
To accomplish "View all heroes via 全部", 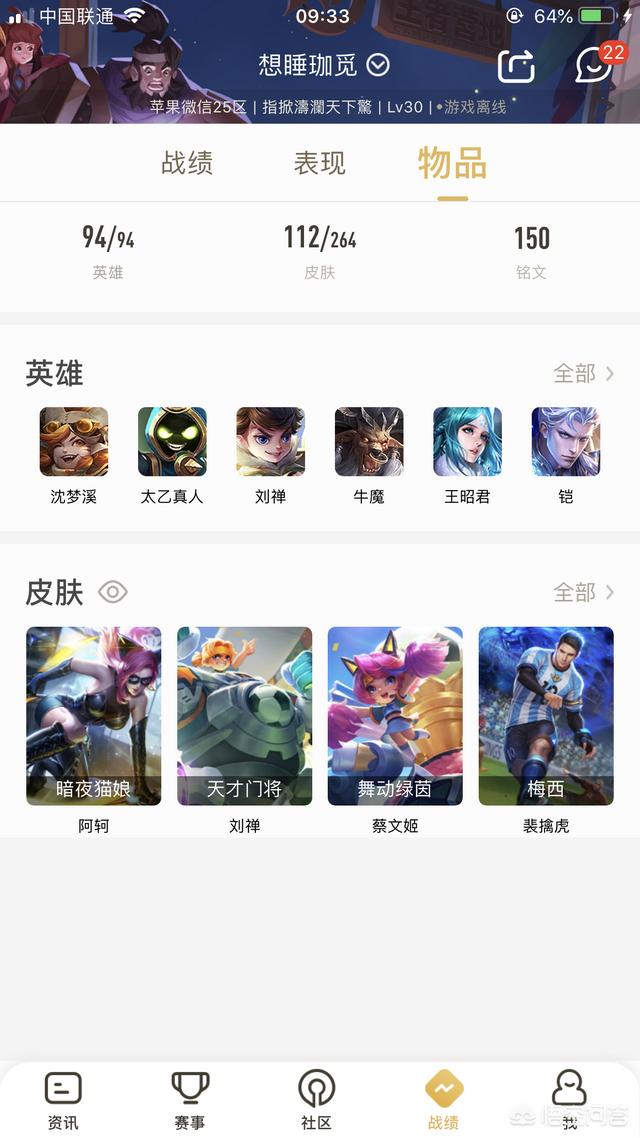I will 583,374.
